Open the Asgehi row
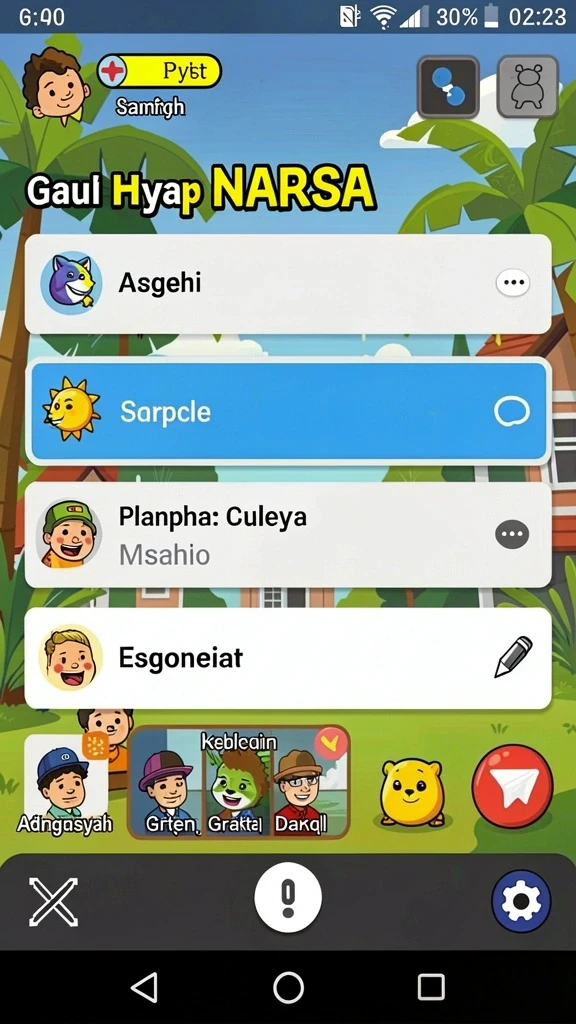 coord(288,283)
